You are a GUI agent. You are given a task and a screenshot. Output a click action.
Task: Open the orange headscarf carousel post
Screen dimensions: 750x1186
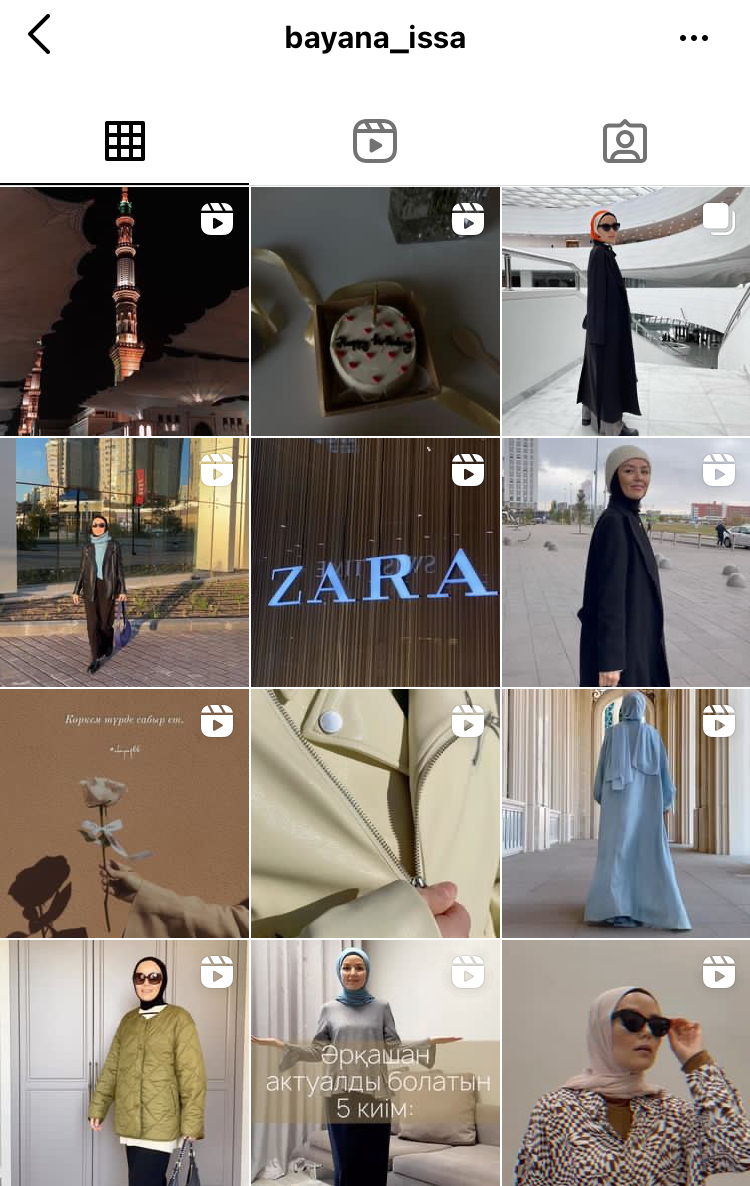(x=626, y=311)
